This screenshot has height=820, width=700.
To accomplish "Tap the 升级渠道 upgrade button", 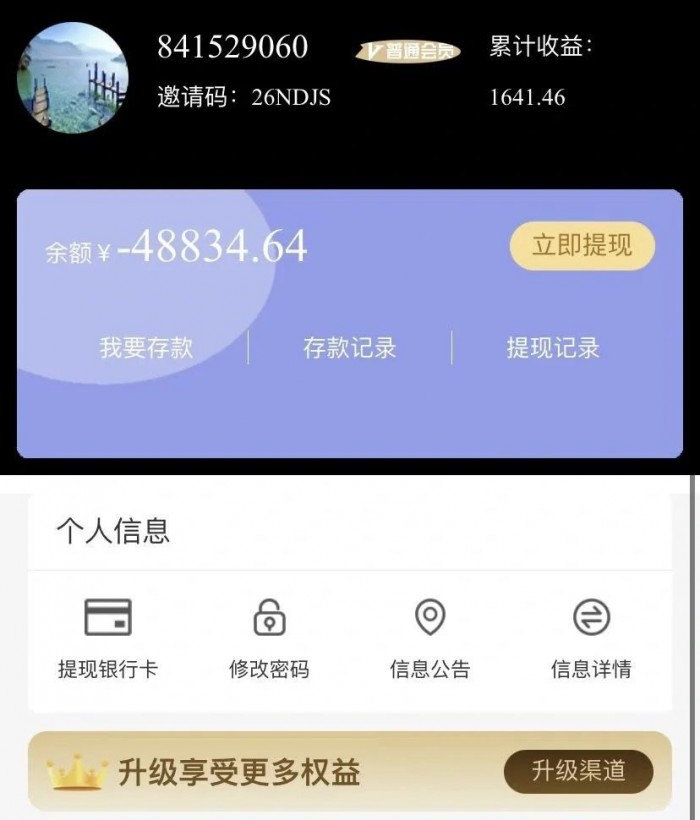I will pyautogui.click(x=578, y=771).
